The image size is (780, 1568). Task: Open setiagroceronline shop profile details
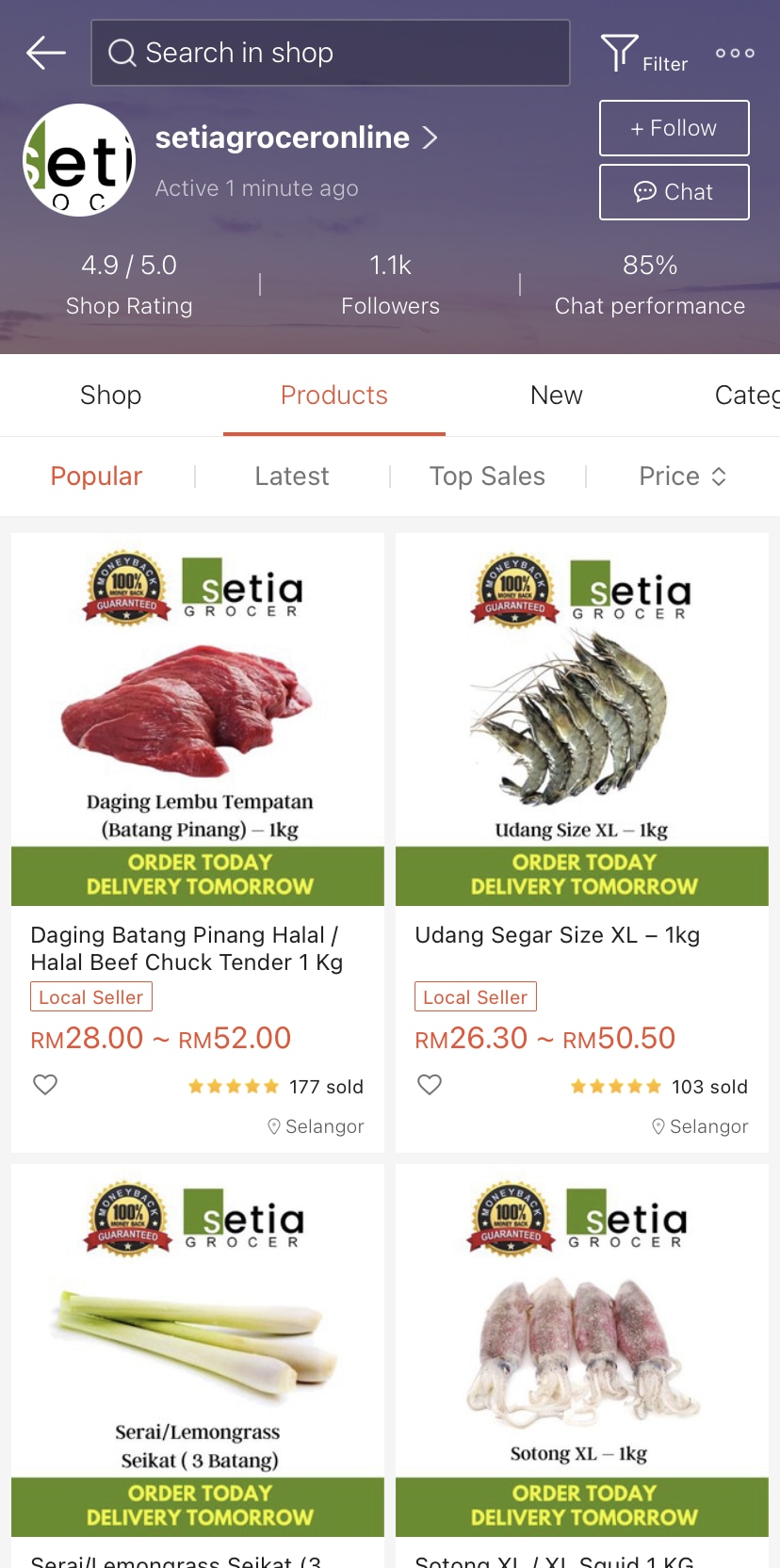tap(296, 137)
